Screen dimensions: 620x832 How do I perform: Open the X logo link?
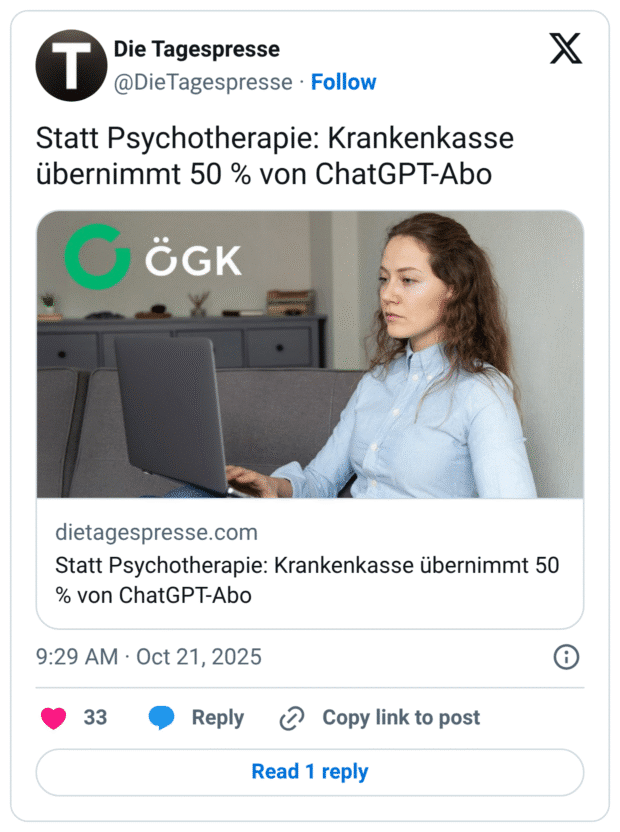(x=565, y=50)
